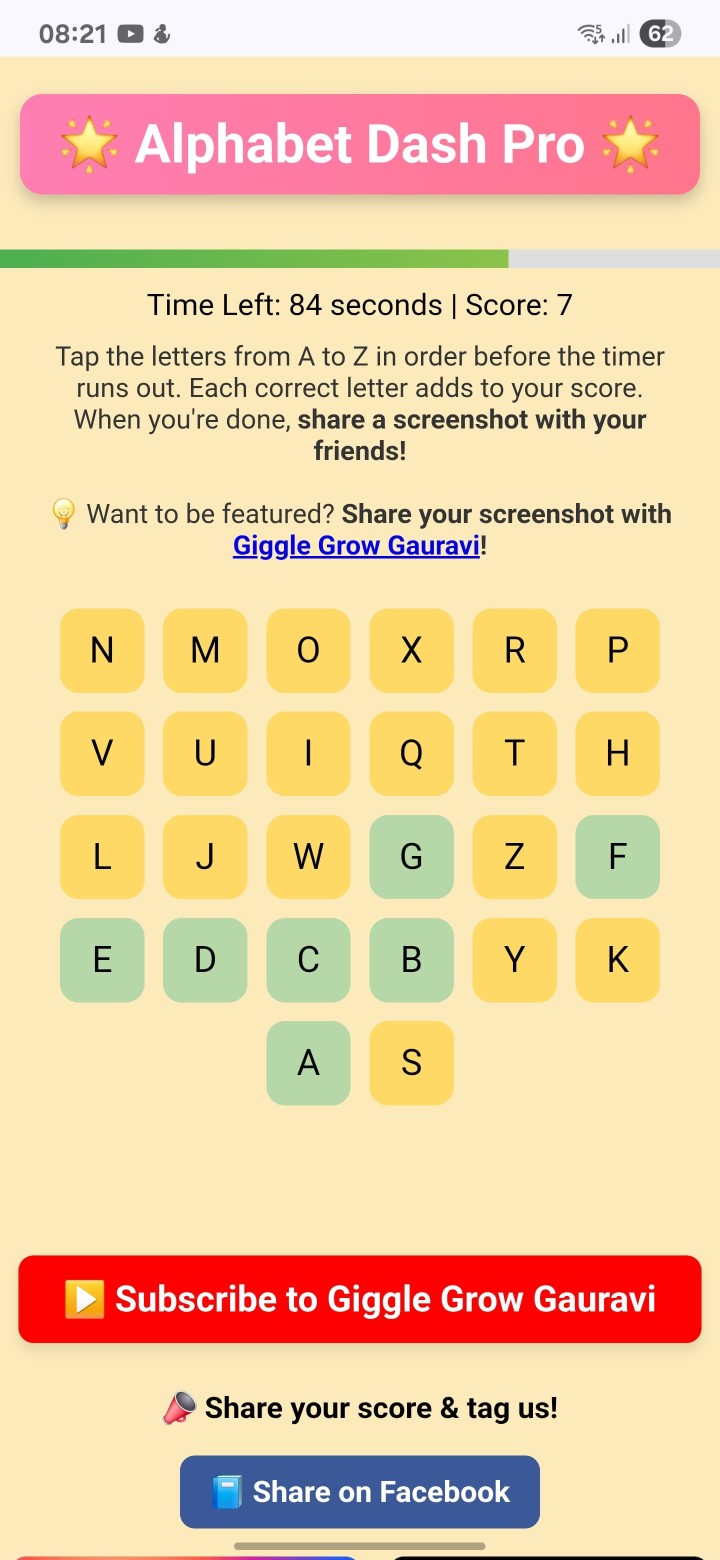Choose the letter S tile

(411, 1062)
